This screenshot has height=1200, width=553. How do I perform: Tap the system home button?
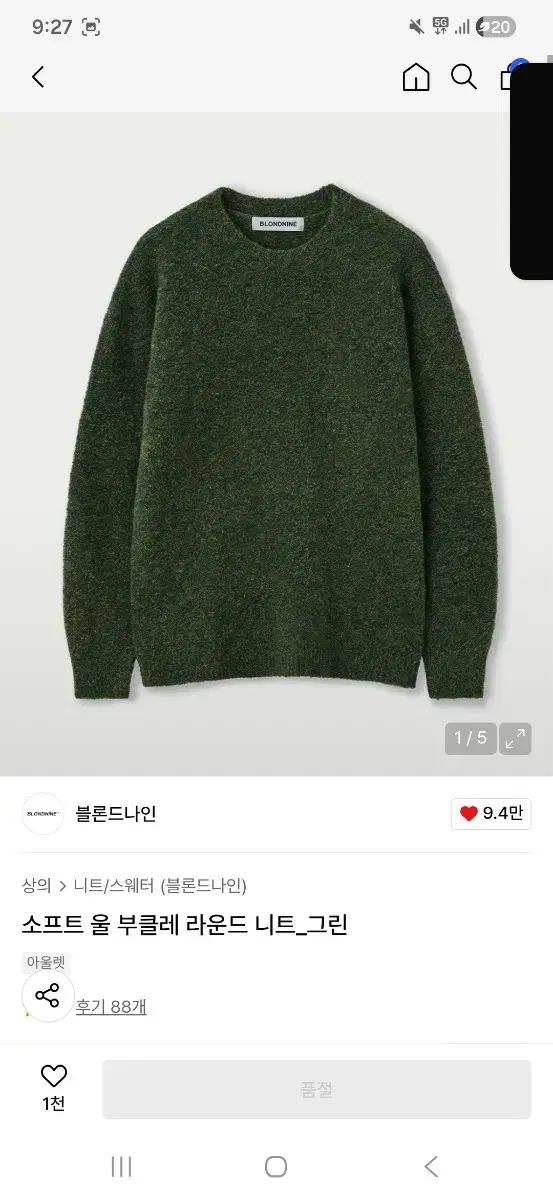(276, 1166)
